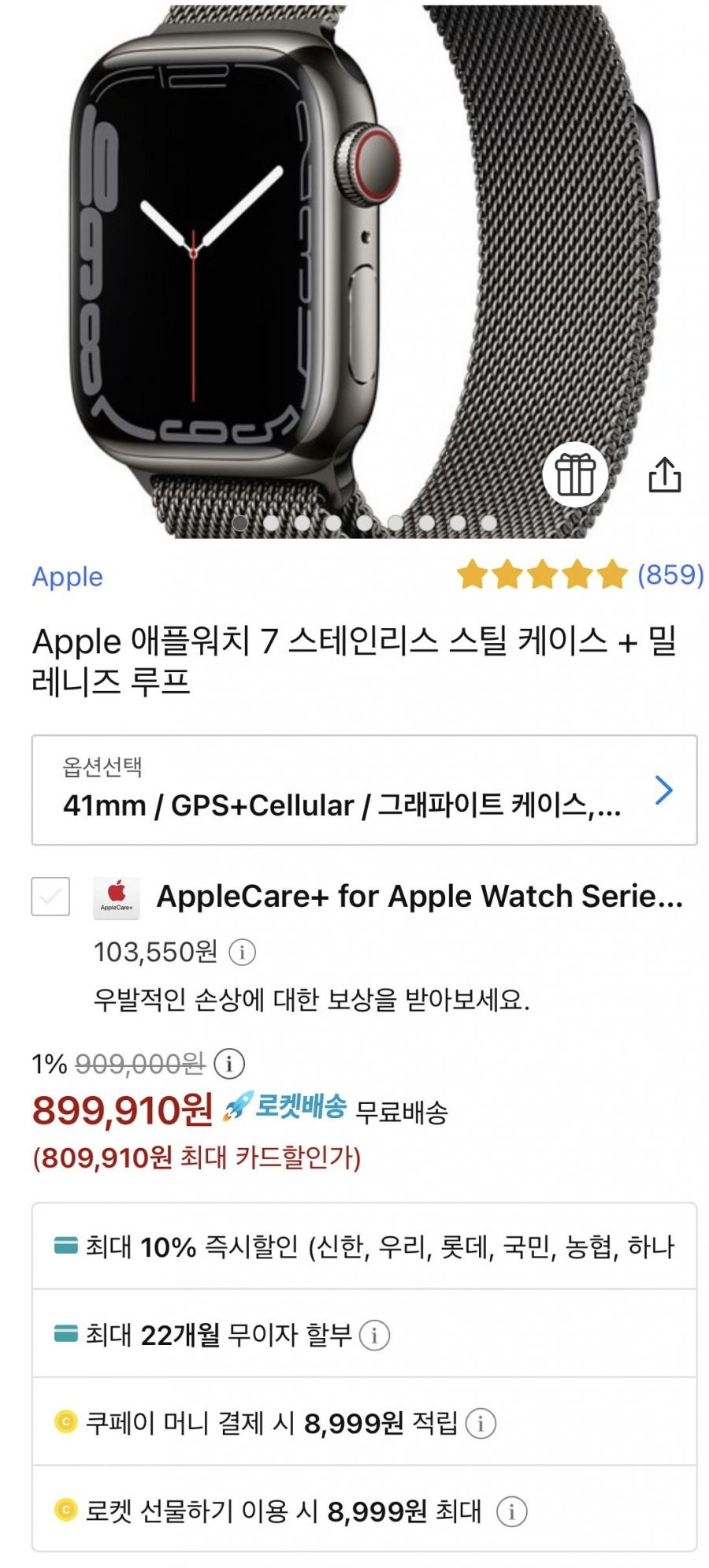Screen dimensions: 709x1568
Task: View the 859 customer reviews
Action: [670, 575]
